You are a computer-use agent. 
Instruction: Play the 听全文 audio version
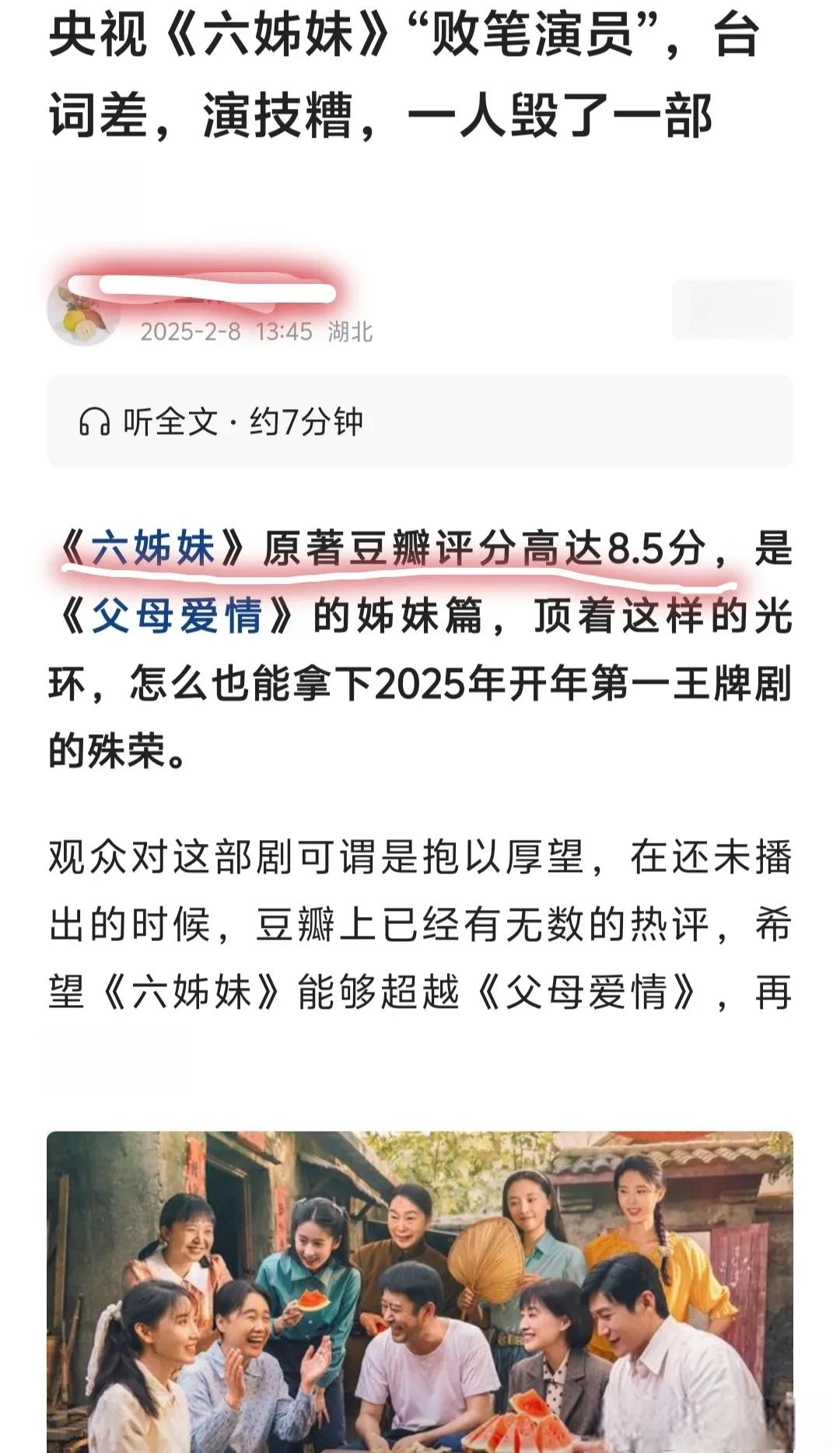tap(221, 422)
